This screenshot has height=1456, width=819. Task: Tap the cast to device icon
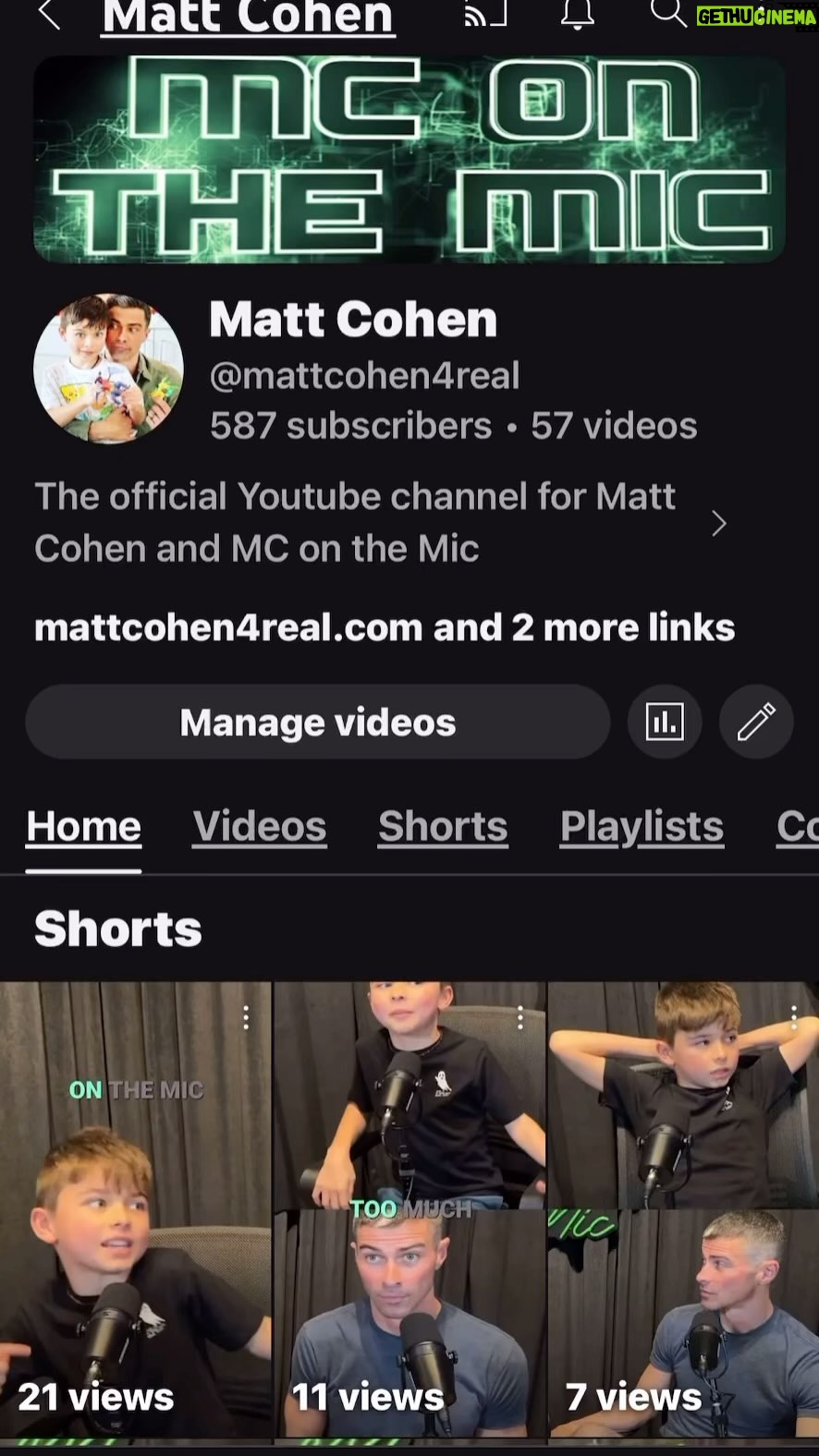pos(485,13)
